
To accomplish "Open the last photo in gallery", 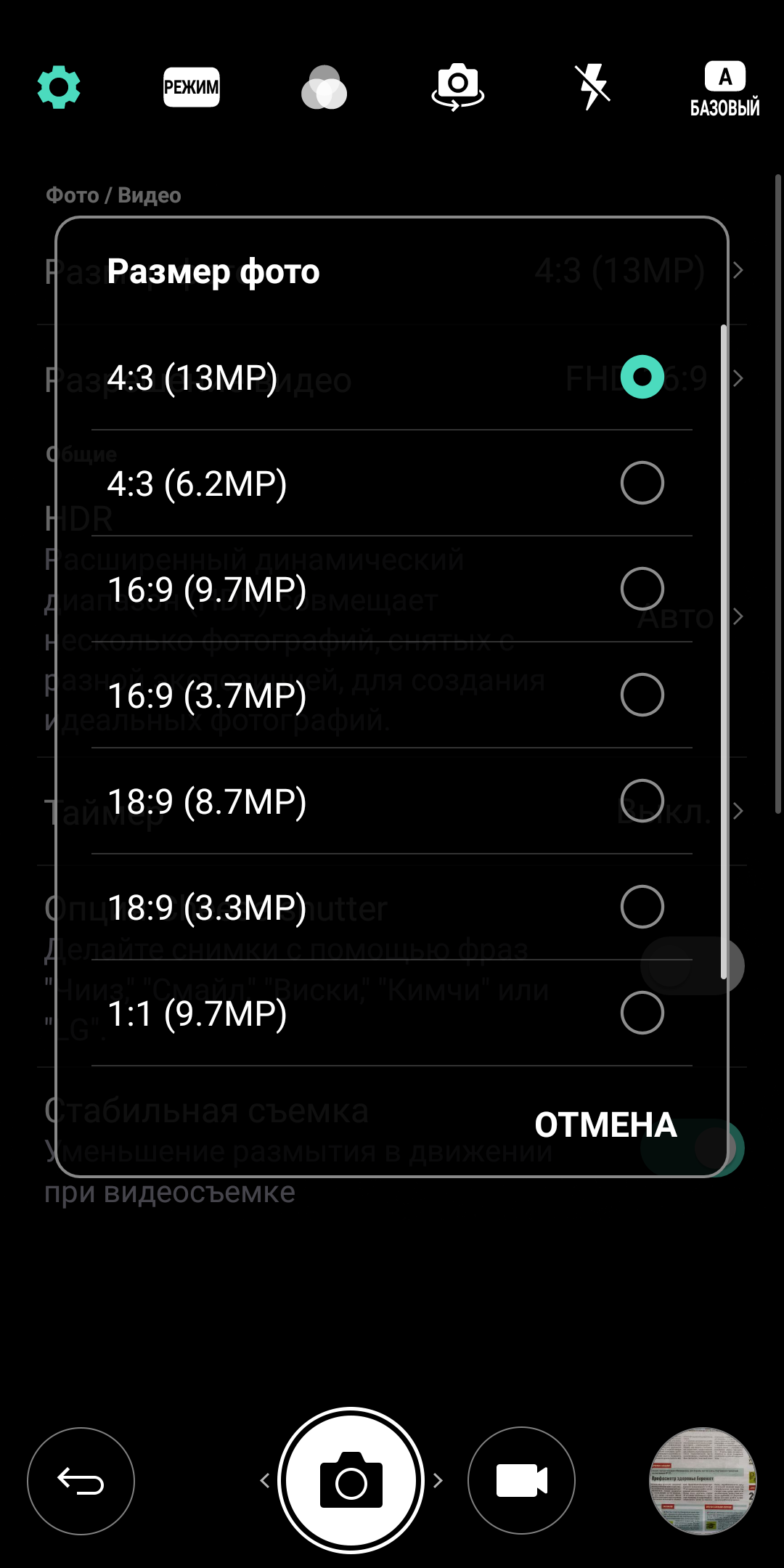I will click(703, 1481).
